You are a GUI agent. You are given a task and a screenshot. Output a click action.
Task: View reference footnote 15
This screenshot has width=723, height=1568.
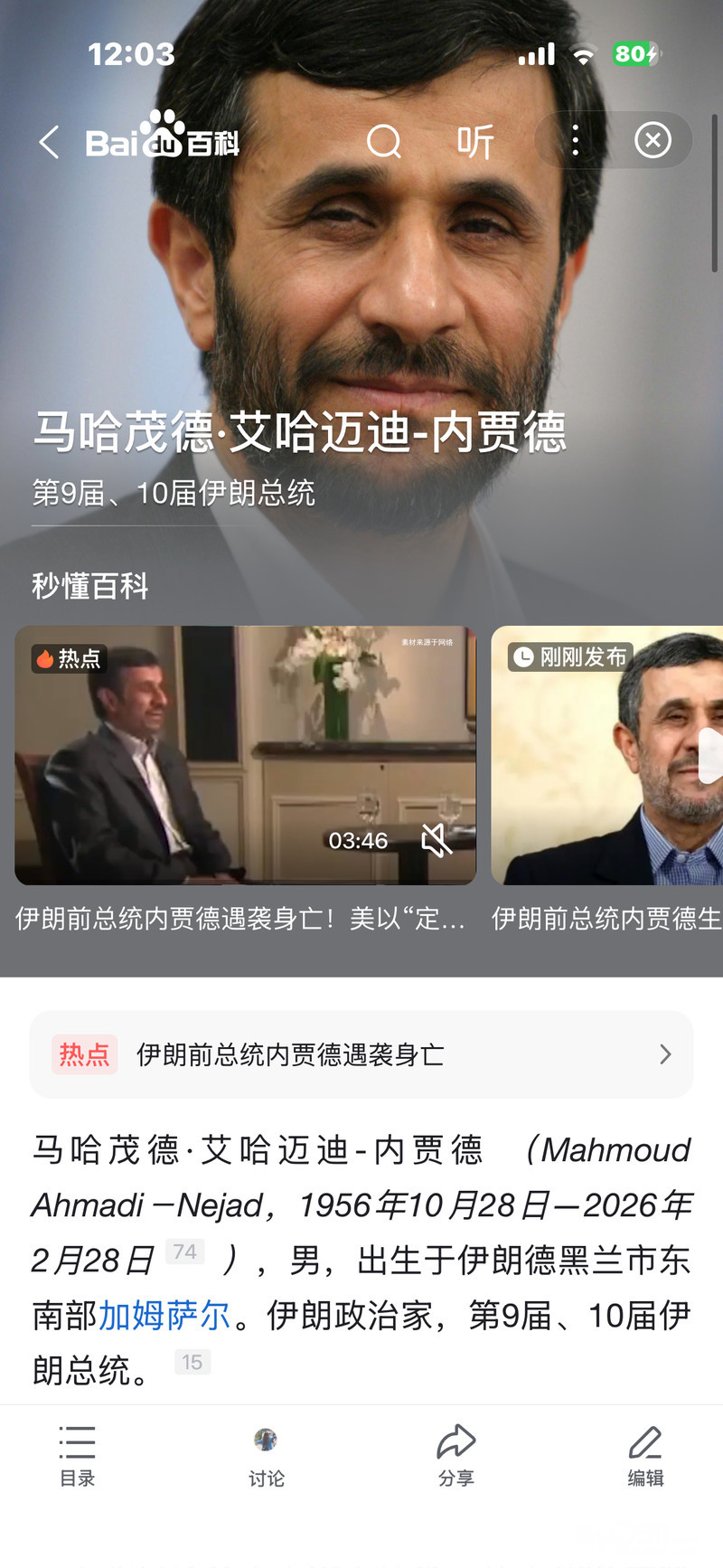pos(192,1362)
